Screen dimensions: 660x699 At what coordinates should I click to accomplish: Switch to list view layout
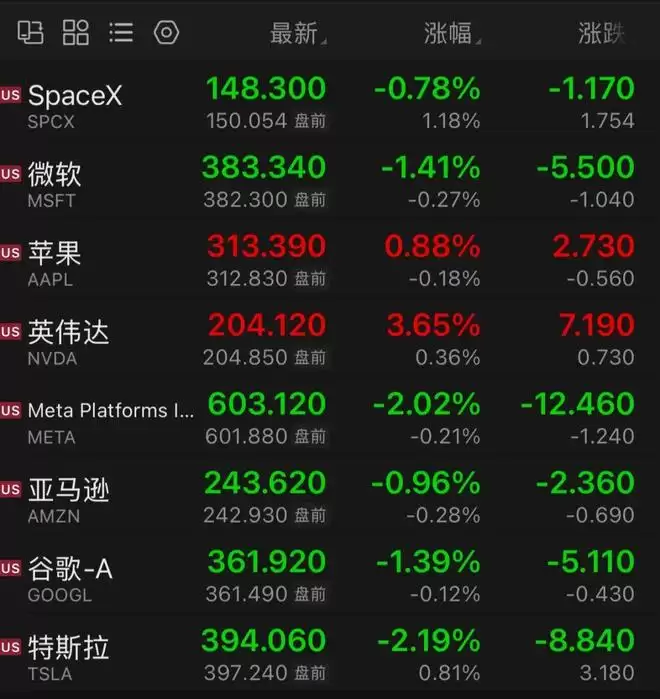click(x=121, y=33)
